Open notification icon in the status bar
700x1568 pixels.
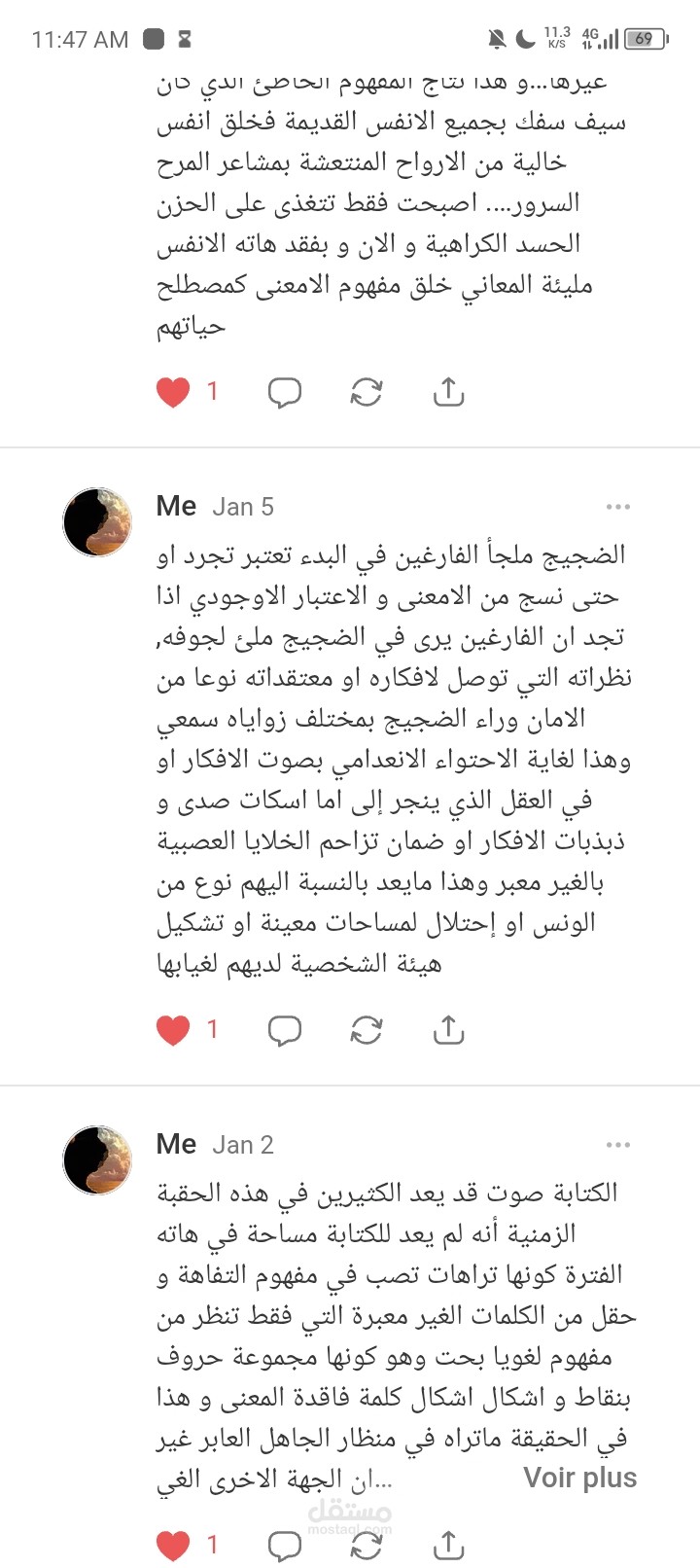496,37
